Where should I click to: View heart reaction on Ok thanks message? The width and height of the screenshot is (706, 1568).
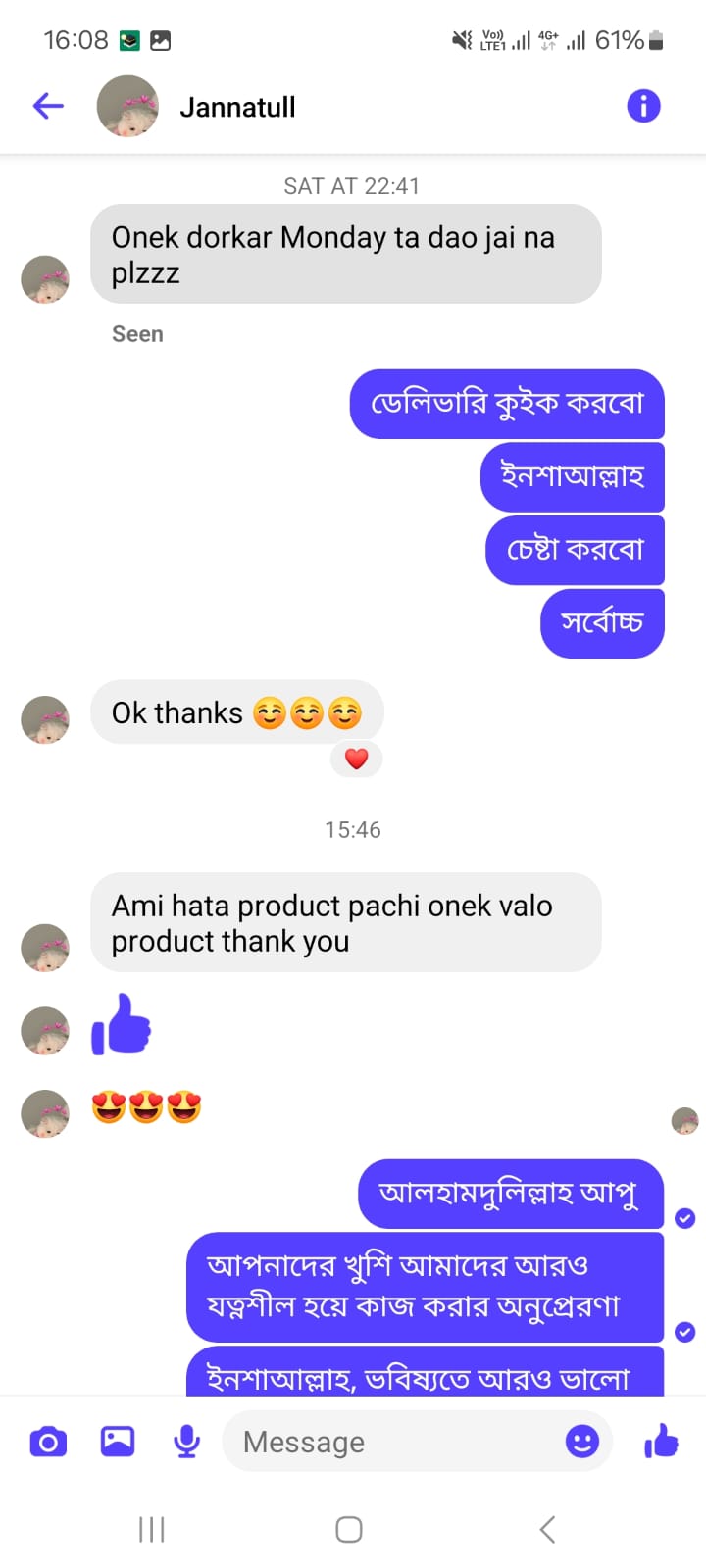point(356,759)
